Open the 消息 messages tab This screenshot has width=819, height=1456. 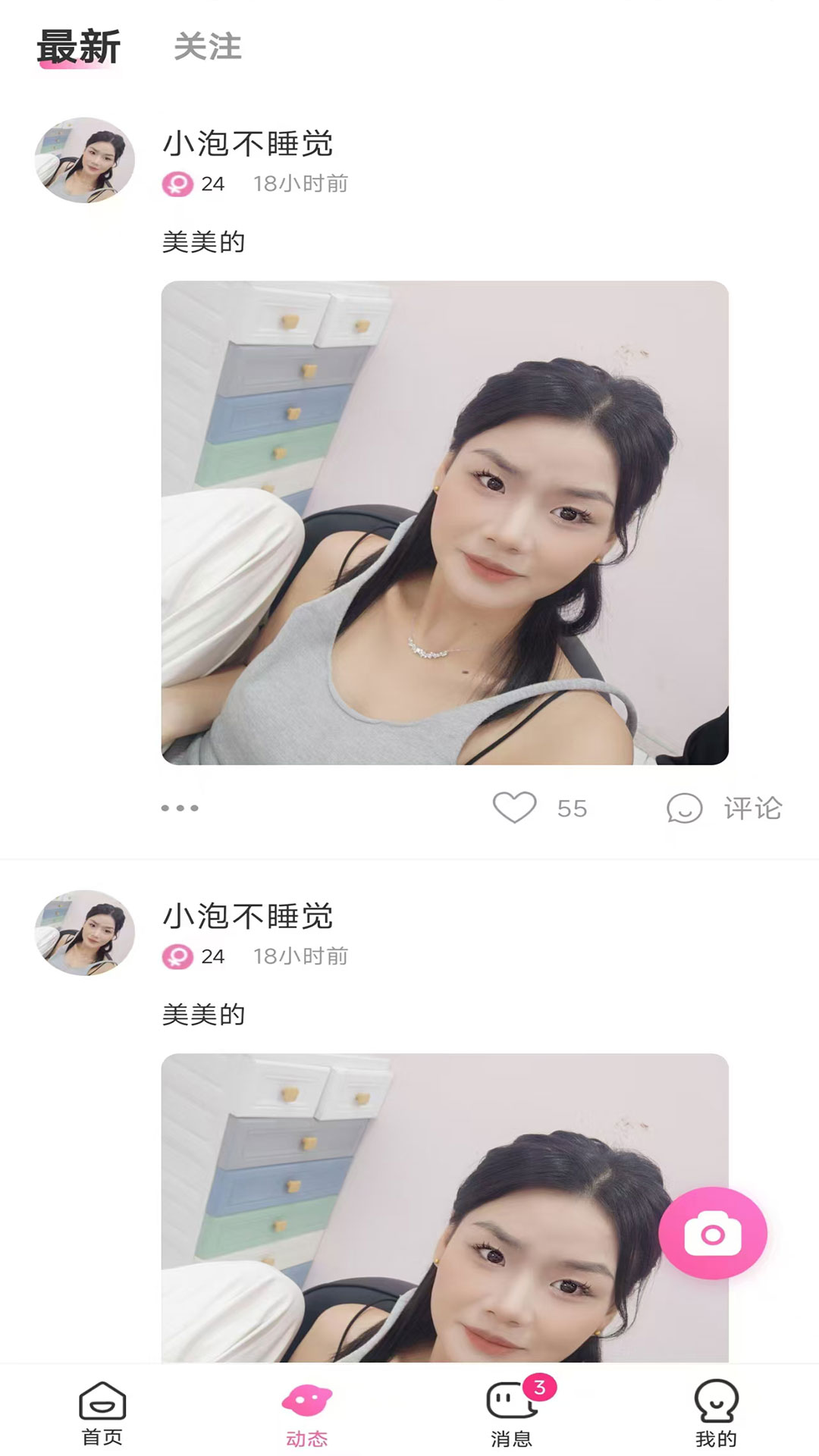(512, 1414)
